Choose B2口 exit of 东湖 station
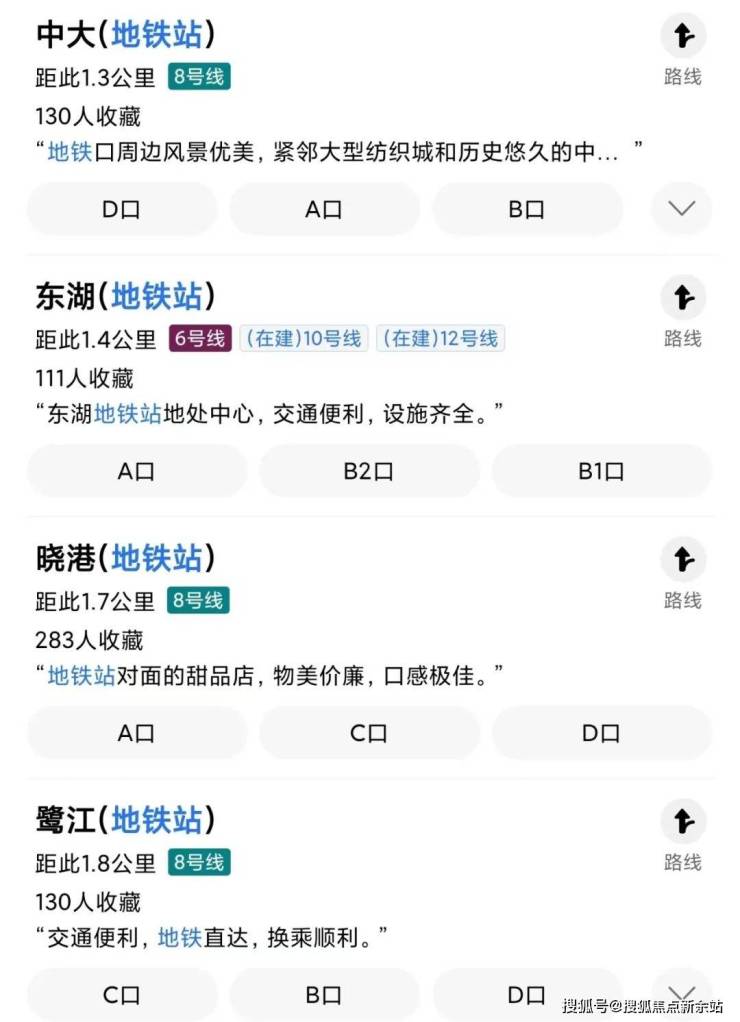The height and width of the screenshot is (1022, 740). (369, 471)
